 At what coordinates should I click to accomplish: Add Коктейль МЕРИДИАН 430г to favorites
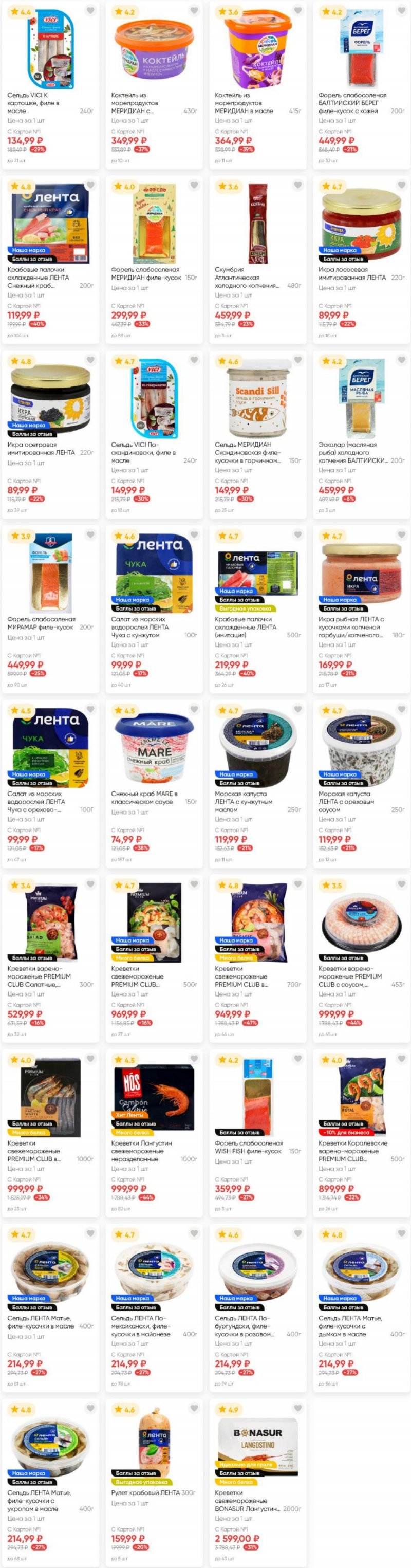click(194, 11)
